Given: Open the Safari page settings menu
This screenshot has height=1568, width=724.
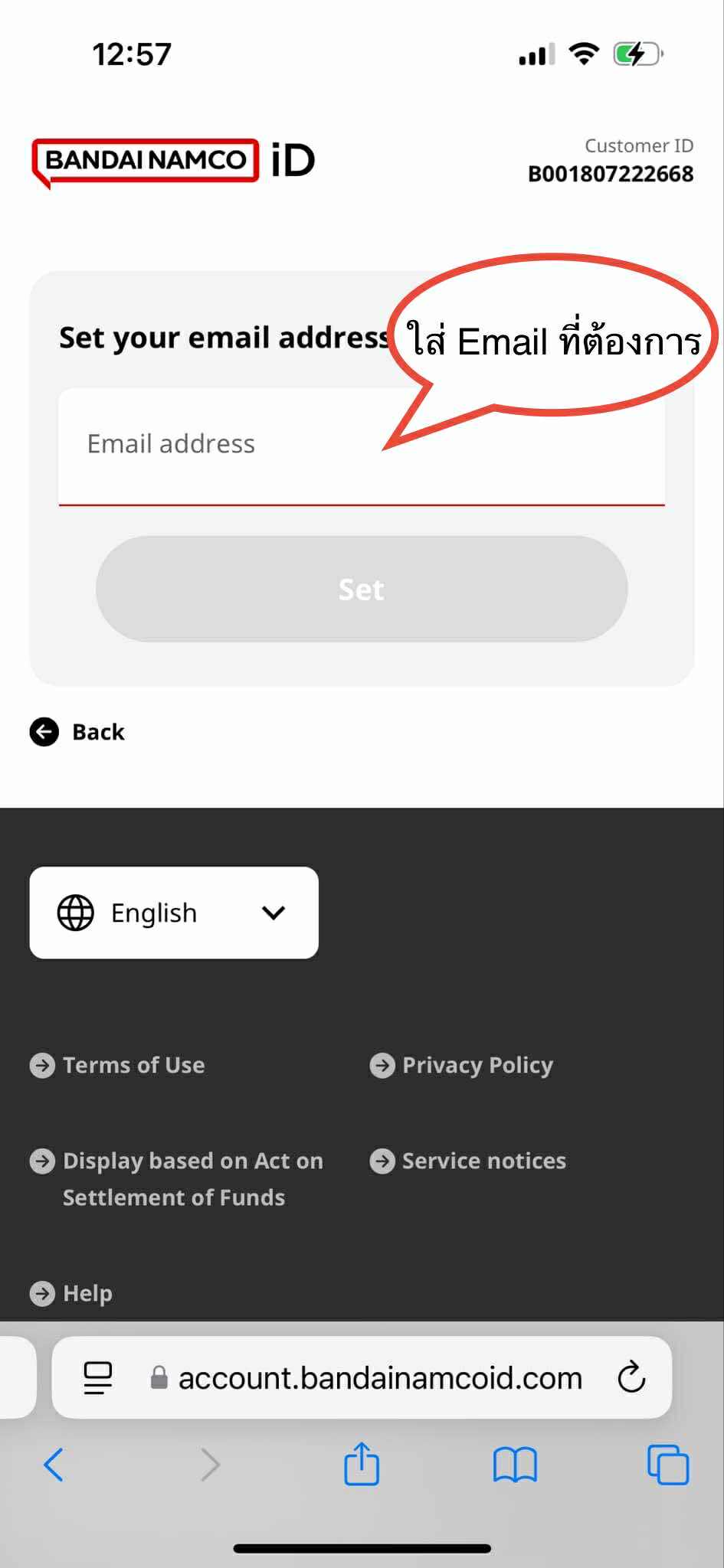Looking at the screenshot, I should pyautogui.click(x=97, y=1378).
